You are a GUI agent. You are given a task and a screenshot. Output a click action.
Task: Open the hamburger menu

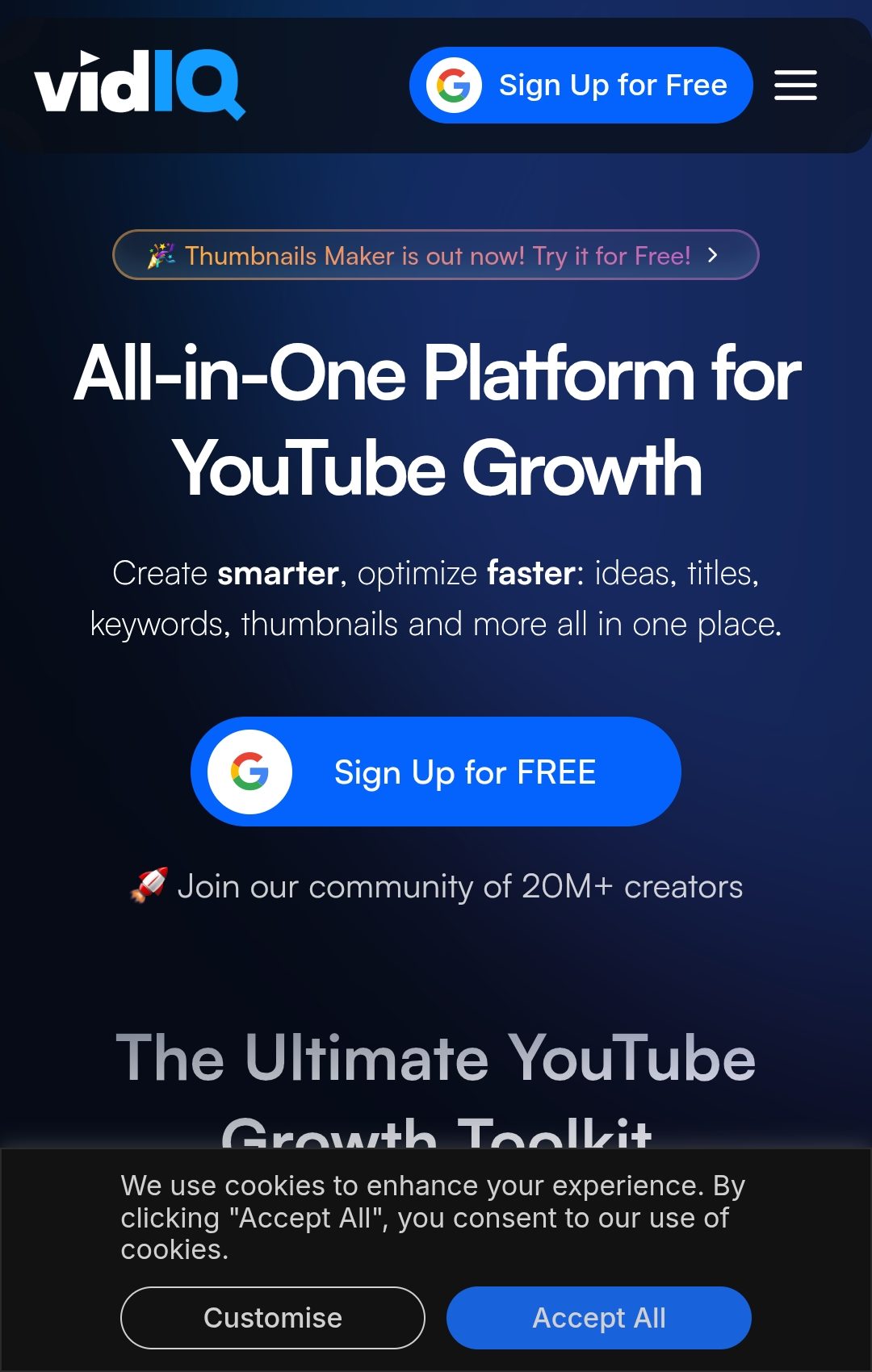pyautogui.click(x=795, y=86)
